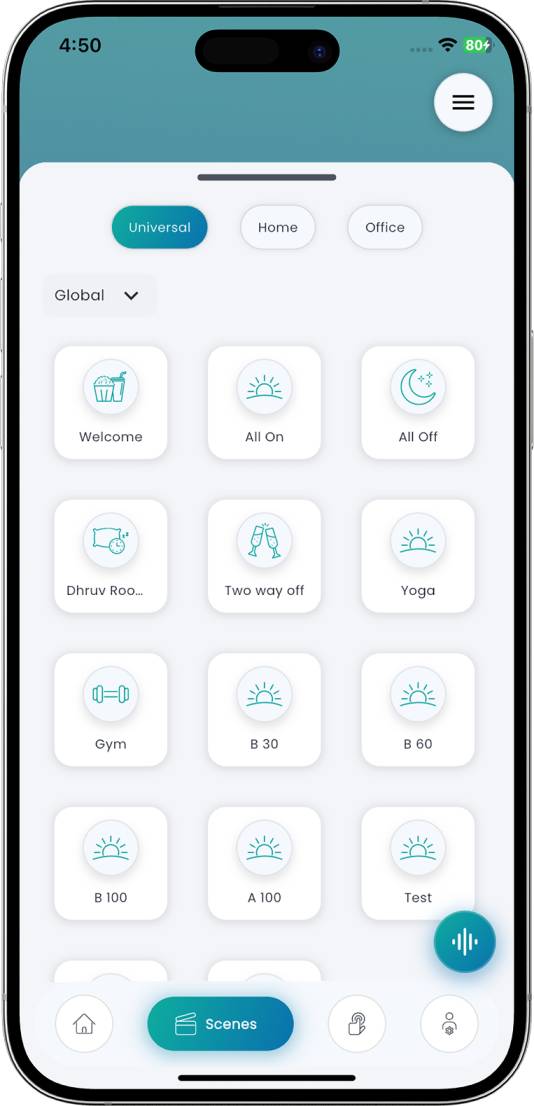This screenshot has width=534, height=1106.
Task: Go to the home tab in bottom bar
Action: click(84, 1023)
